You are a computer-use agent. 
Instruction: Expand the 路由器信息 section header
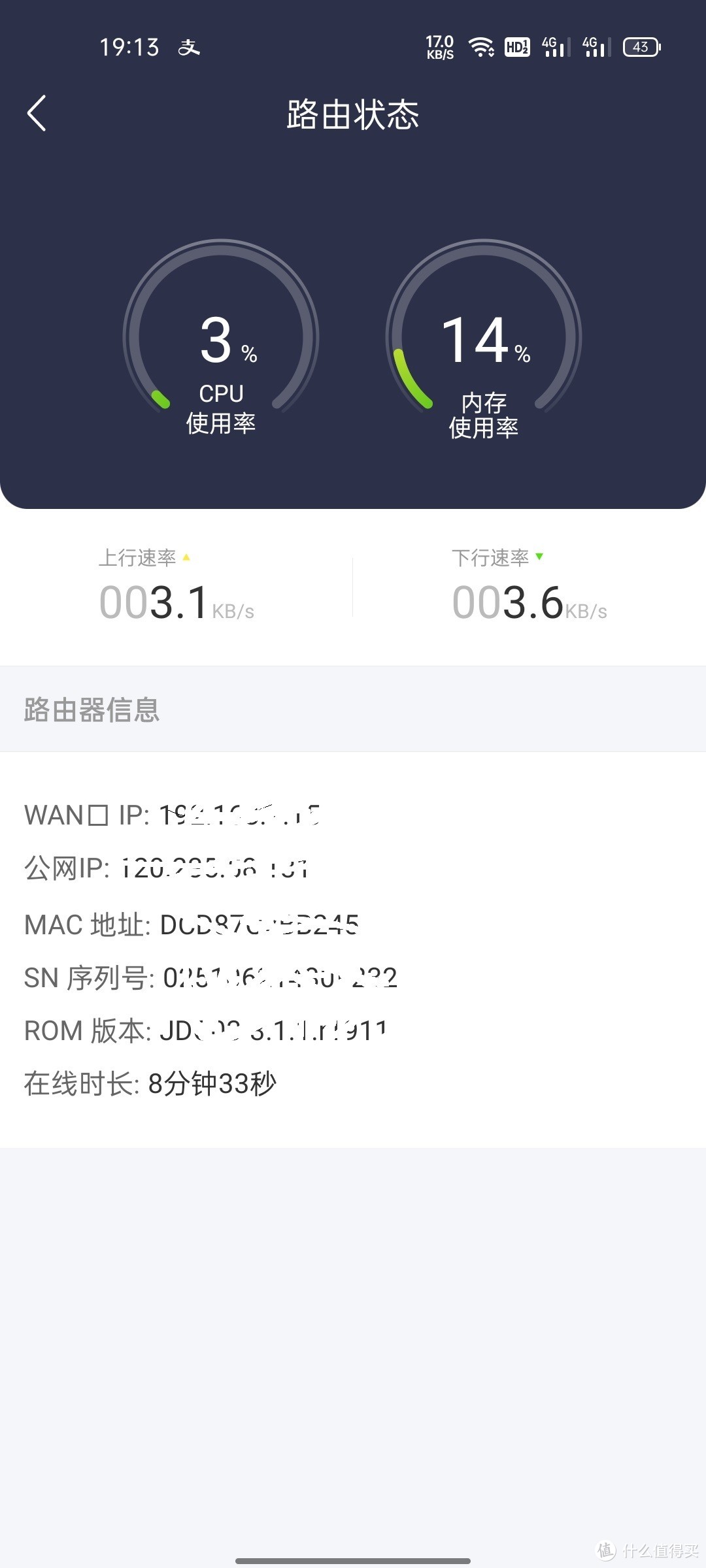(93, 712)
